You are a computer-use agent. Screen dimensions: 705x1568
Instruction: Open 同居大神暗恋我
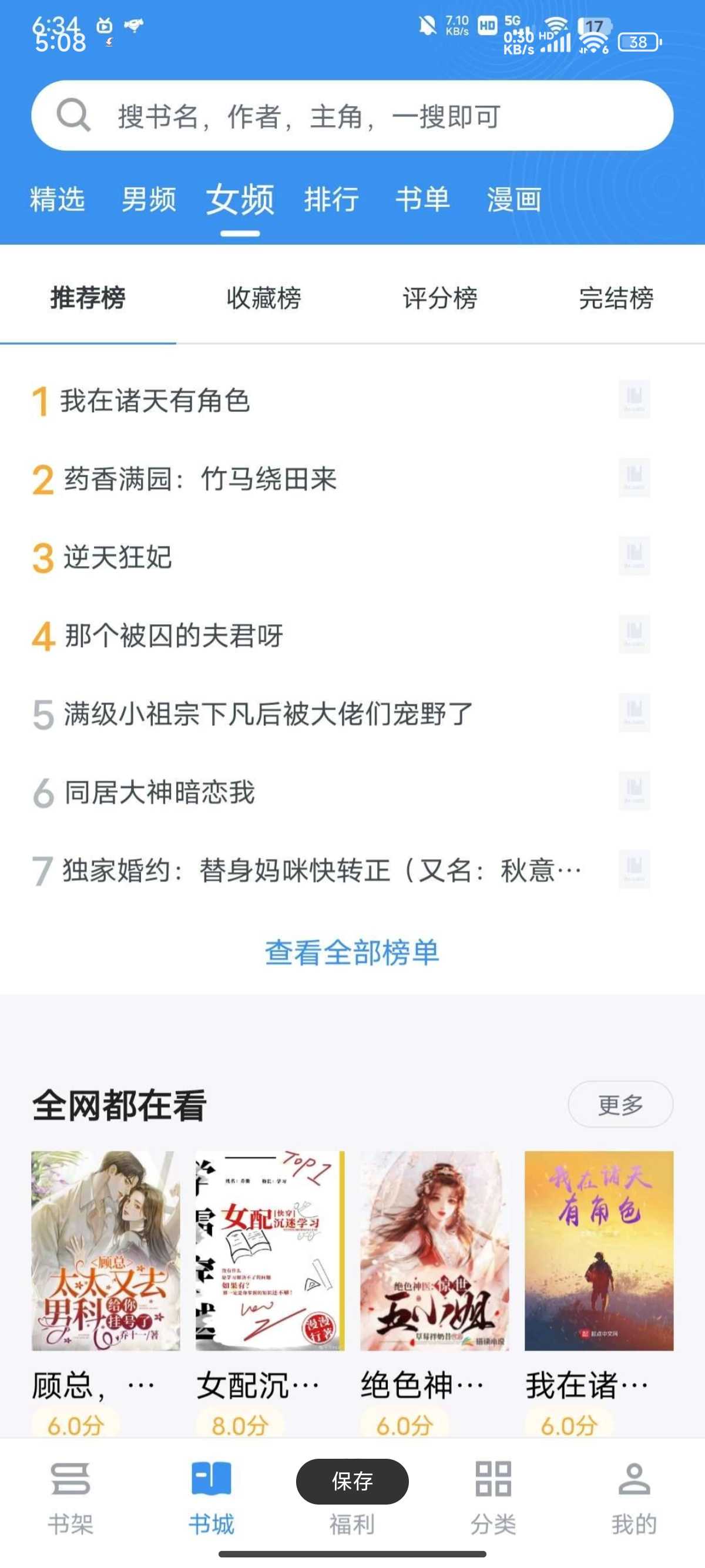click(x=160, y=793)
